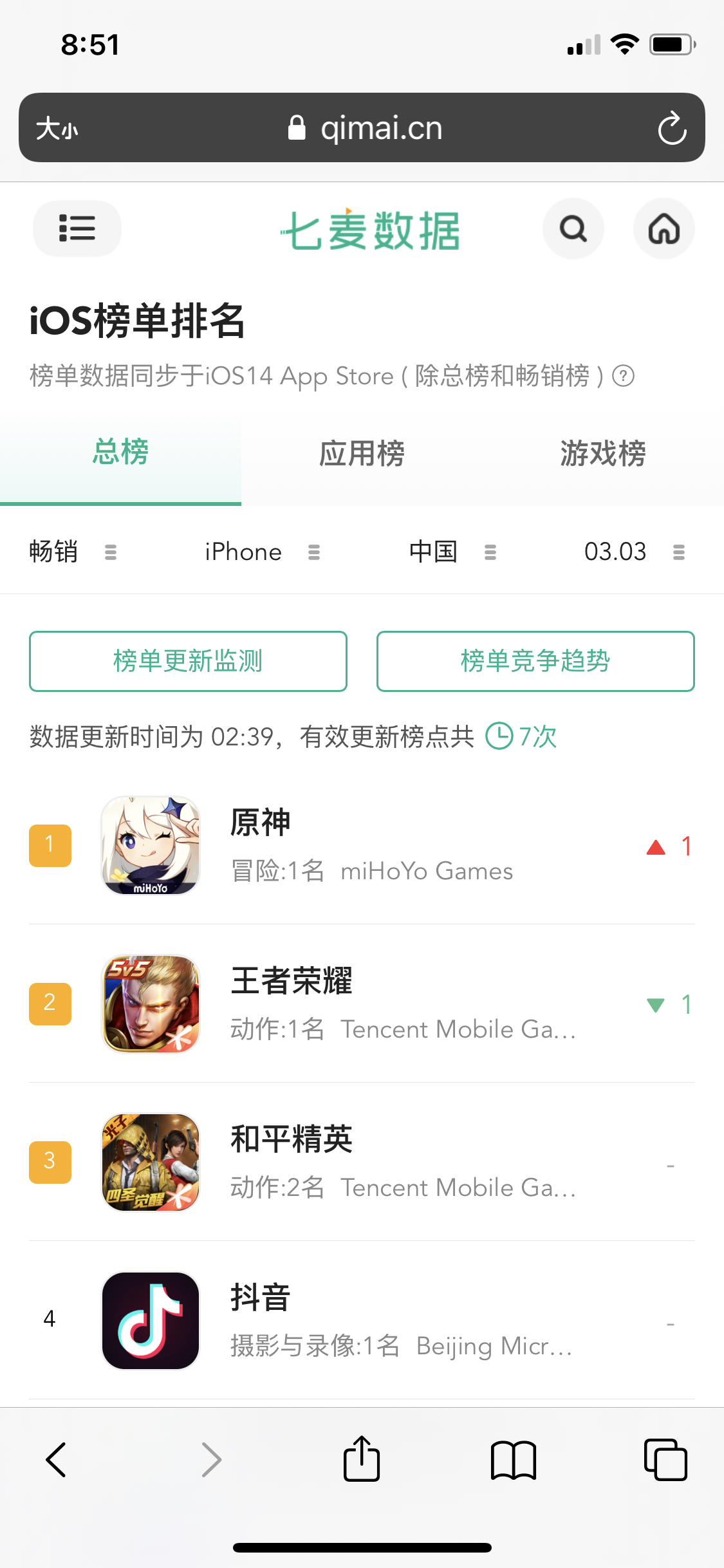The image size is (724, 1568).
Task: Open the list menu button
Action: [x=77, y=229]
